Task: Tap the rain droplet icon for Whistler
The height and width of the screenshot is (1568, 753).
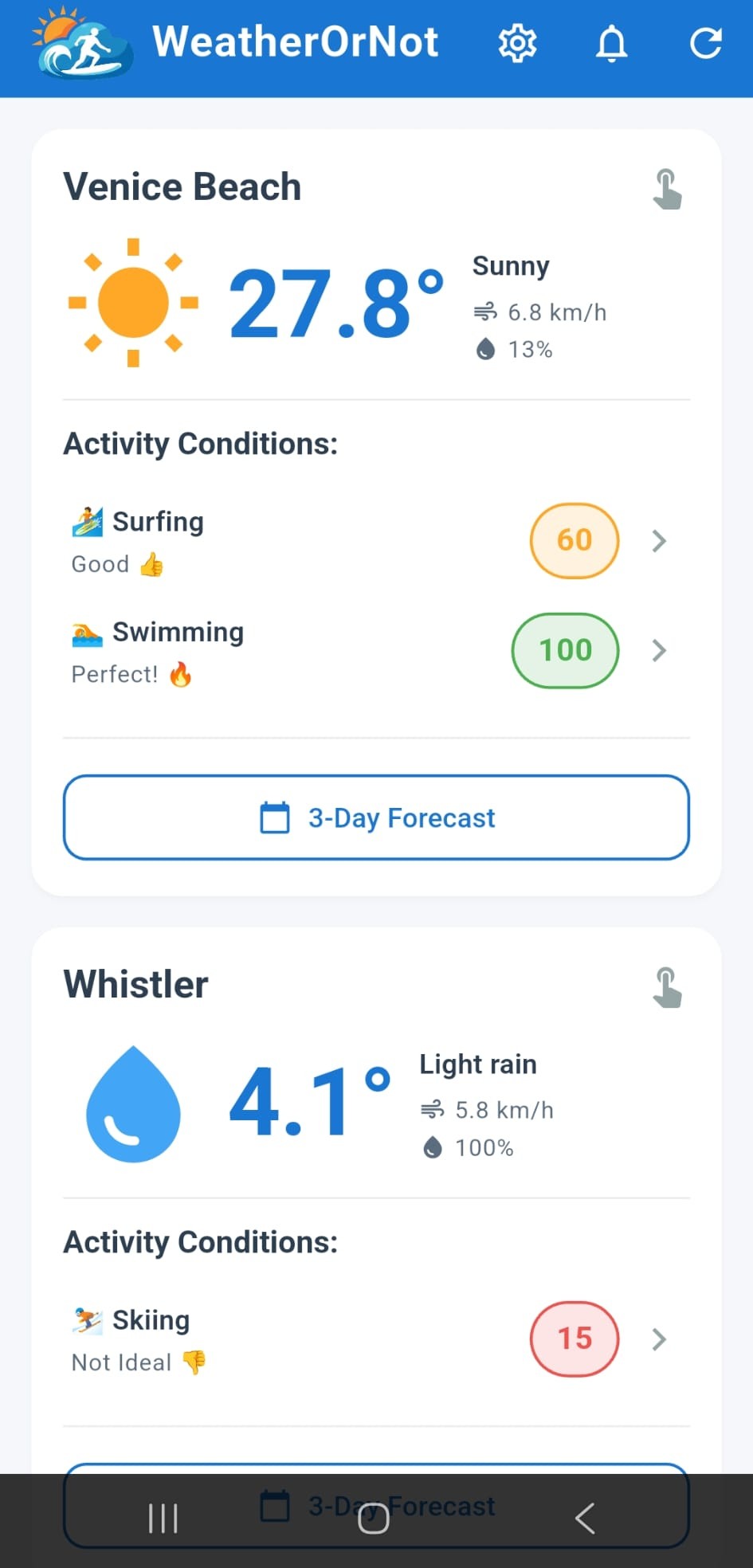Action: point(133,1104)
